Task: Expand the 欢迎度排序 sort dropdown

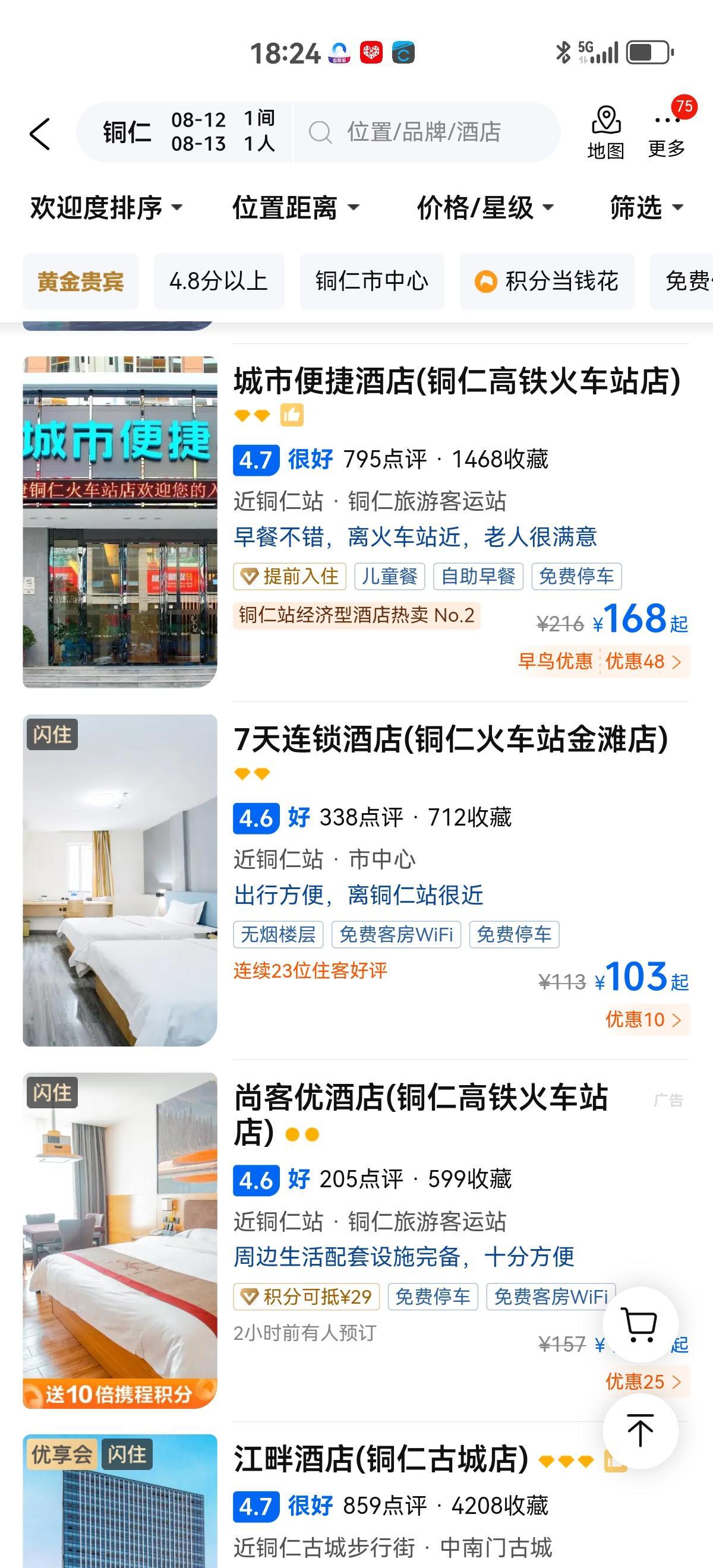Action: click(x=106, y=207)
